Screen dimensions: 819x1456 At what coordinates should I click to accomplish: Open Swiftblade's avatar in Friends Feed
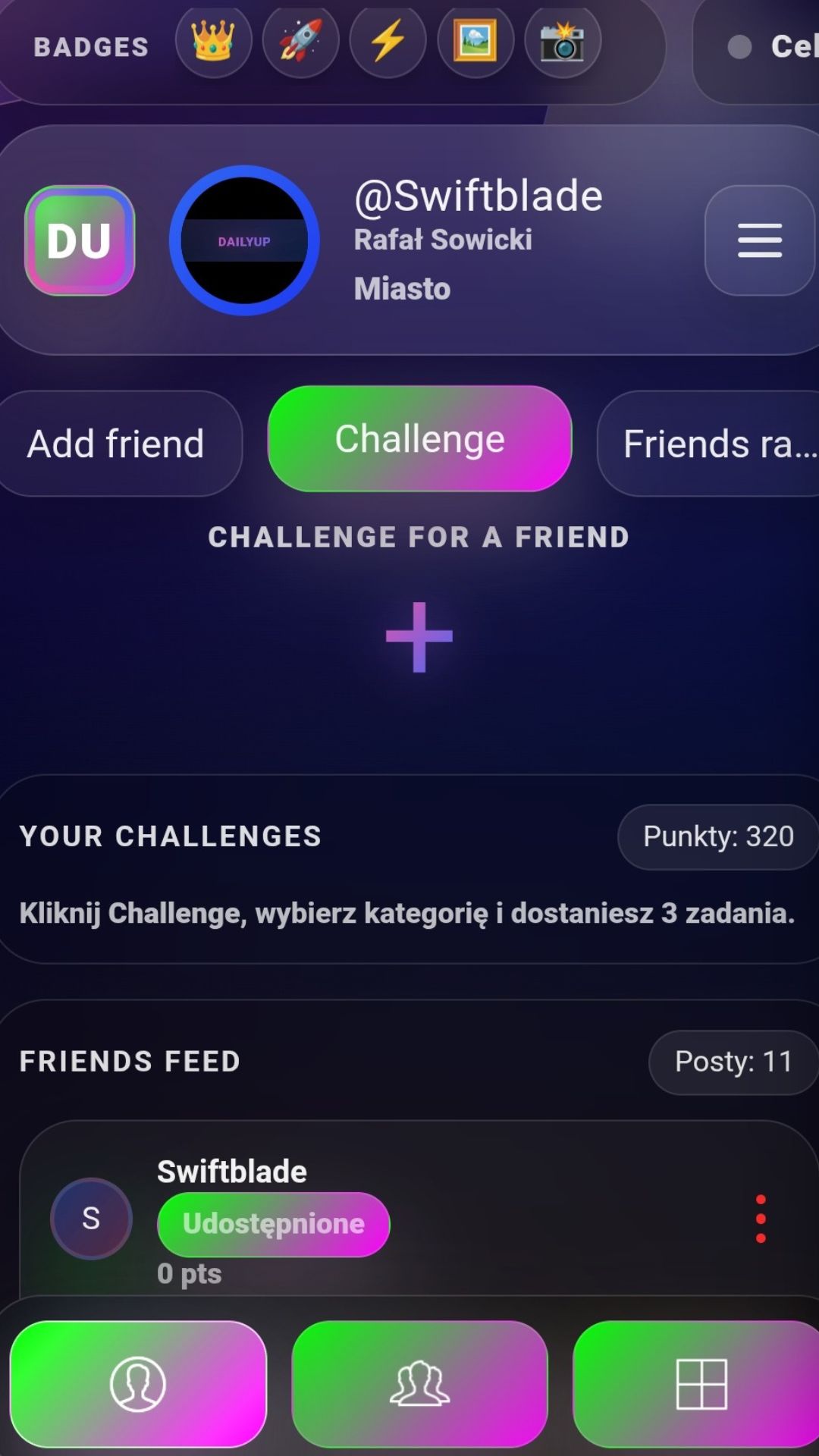[91, 1219]
